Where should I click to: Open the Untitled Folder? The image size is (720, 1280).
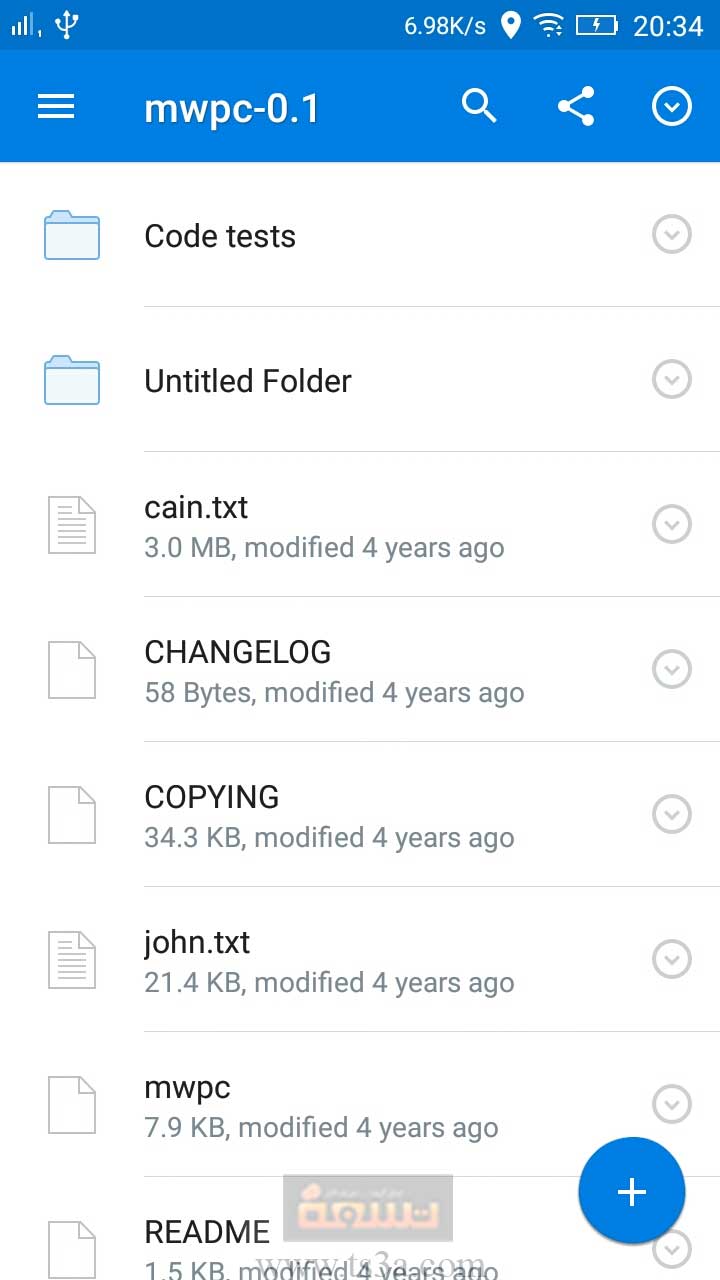pos(360,380)
